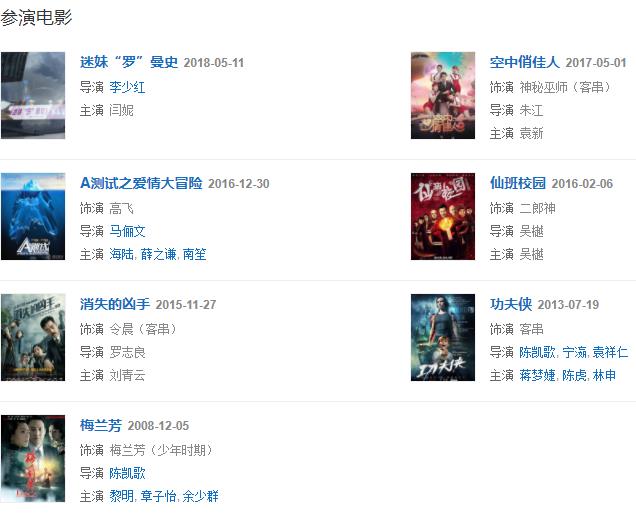Tap 陈凯歌 under the 梅兰芳 entry
This screenshot has width=636, height=519.
tap(127, 473)
